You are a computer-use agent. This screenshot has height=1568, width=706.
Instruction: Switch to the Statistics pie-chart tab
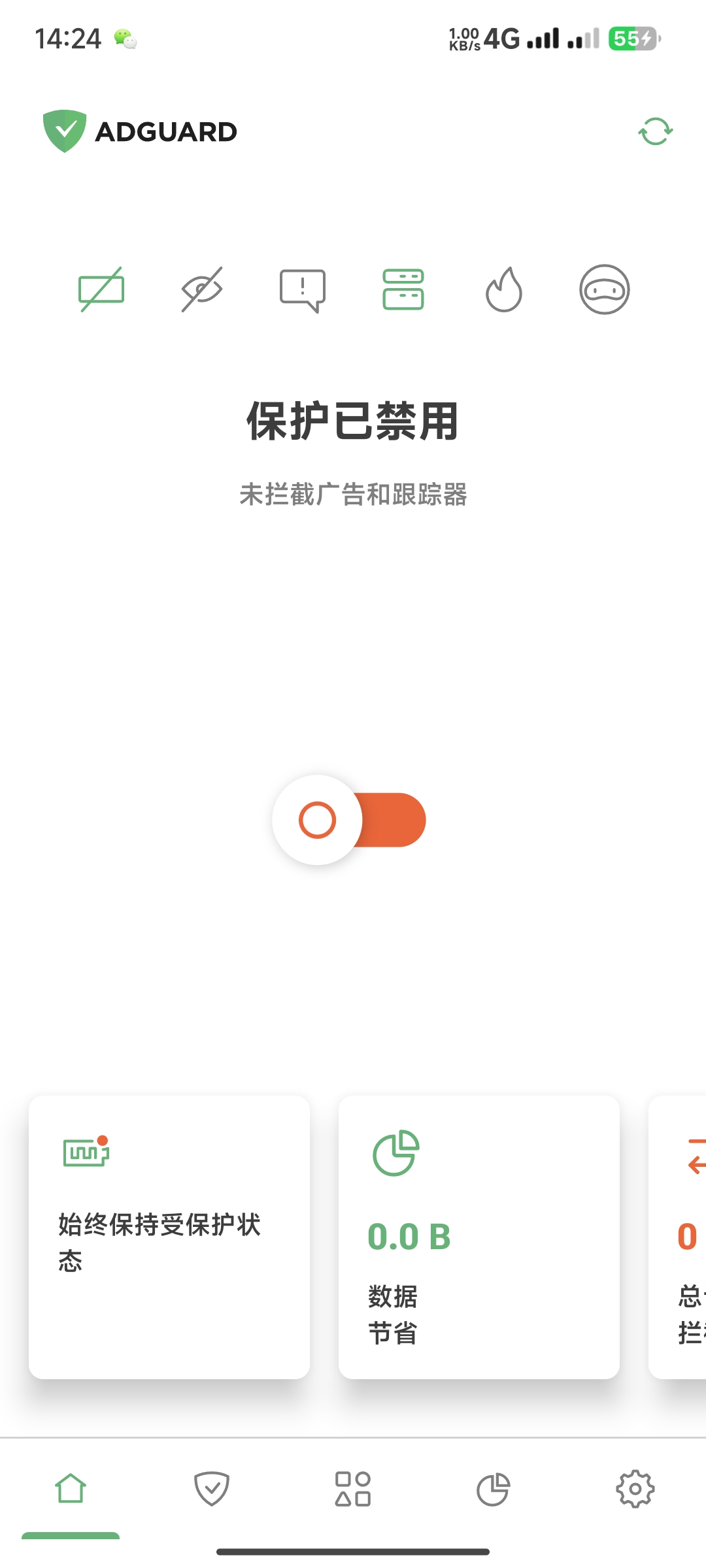[x=494, y=1490]
